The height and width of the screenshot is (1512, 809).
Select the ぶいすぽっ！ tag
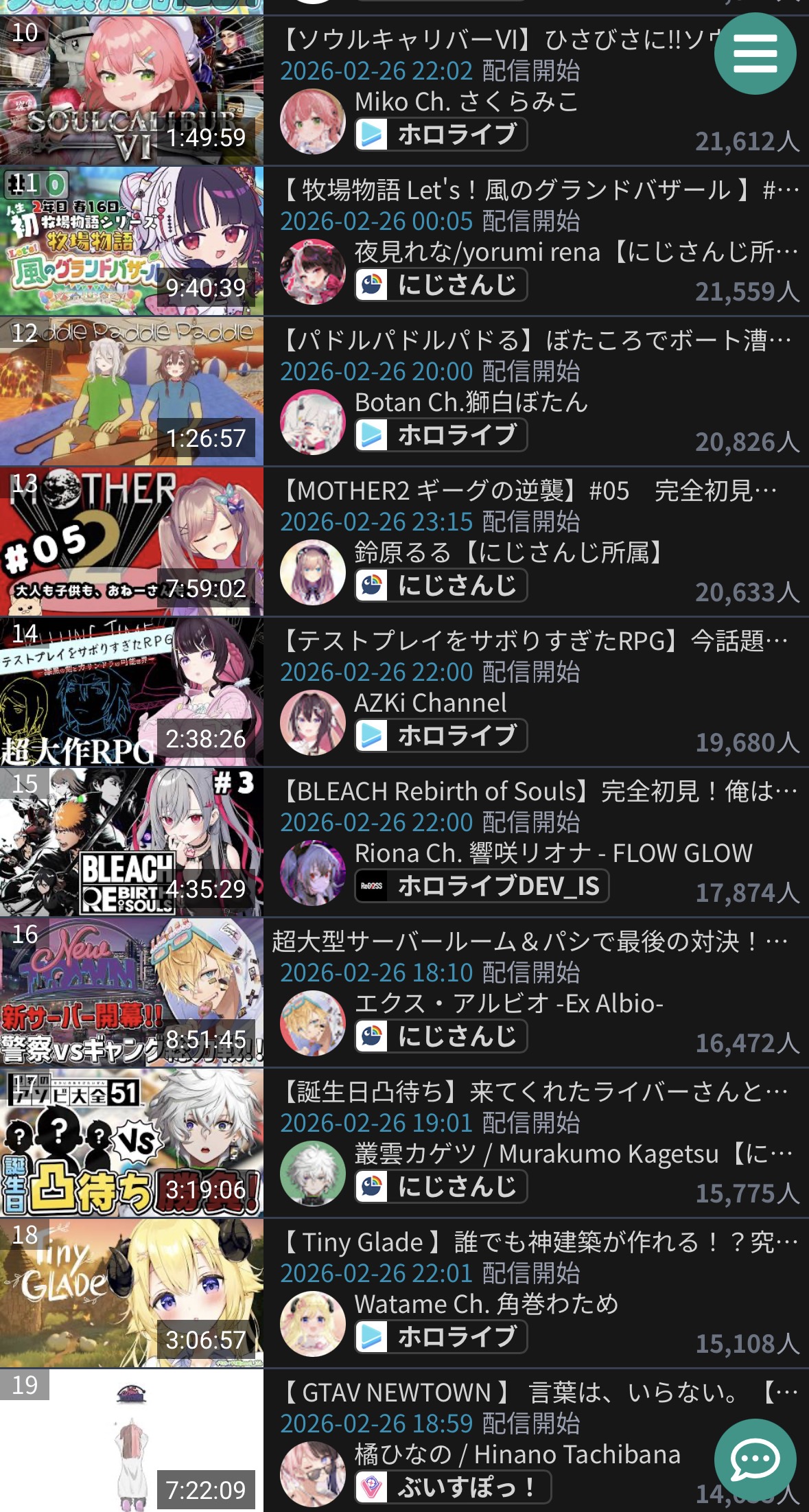pos(453,1487)
